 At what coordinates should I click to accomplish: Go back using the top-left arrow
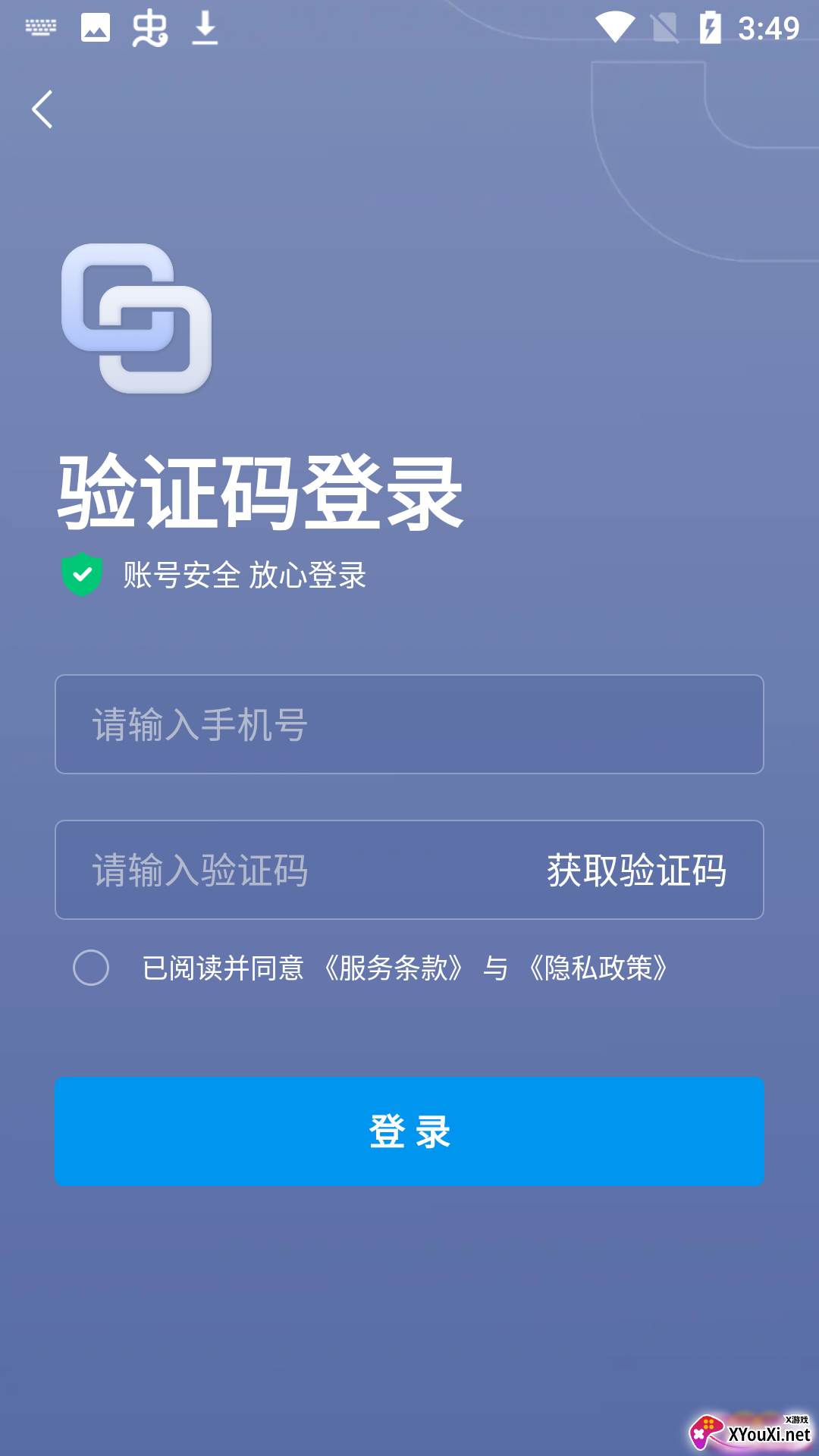point(42,109)
